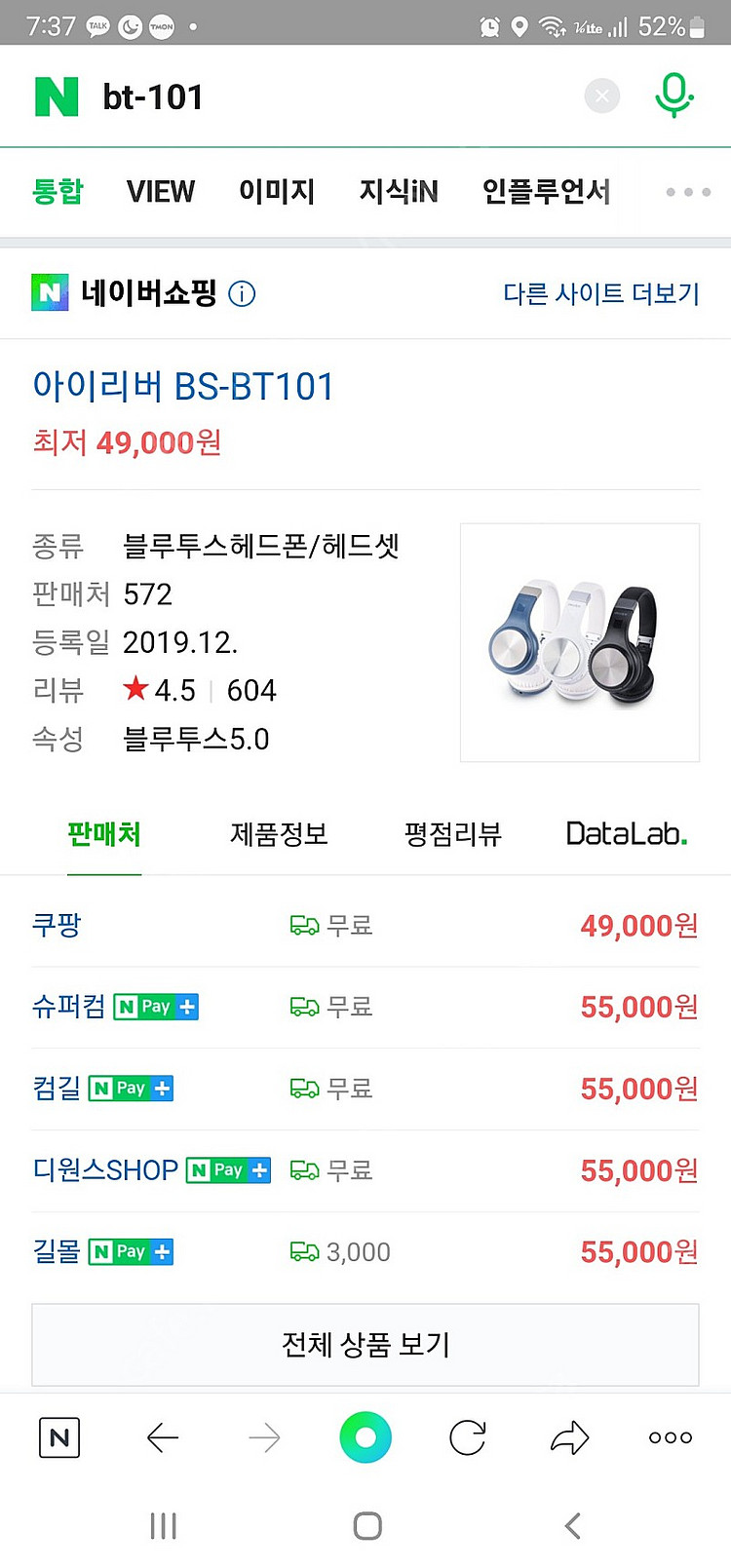This screenshot has width=731, height=1568.
Task: Show more search category tabs
Action: [x=687, y=192]
